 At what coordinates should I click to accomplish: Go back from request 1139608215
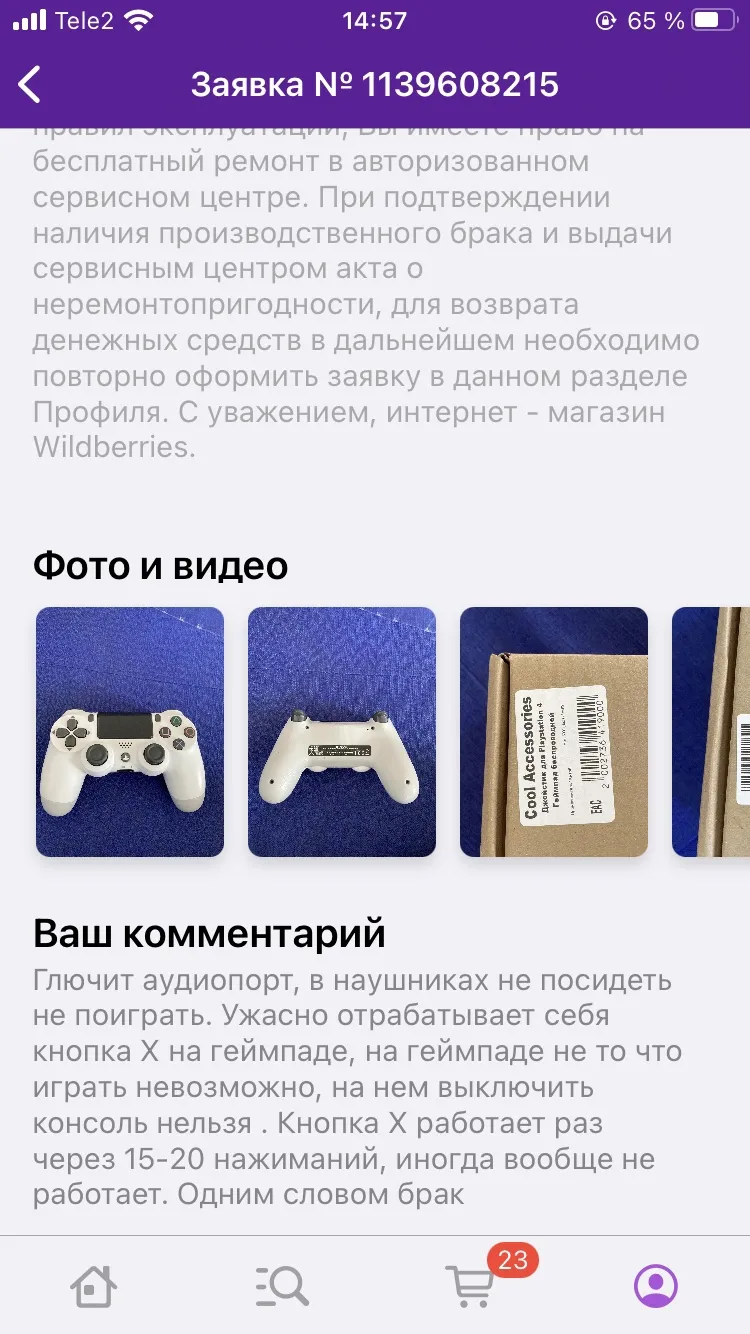point(30,85)
